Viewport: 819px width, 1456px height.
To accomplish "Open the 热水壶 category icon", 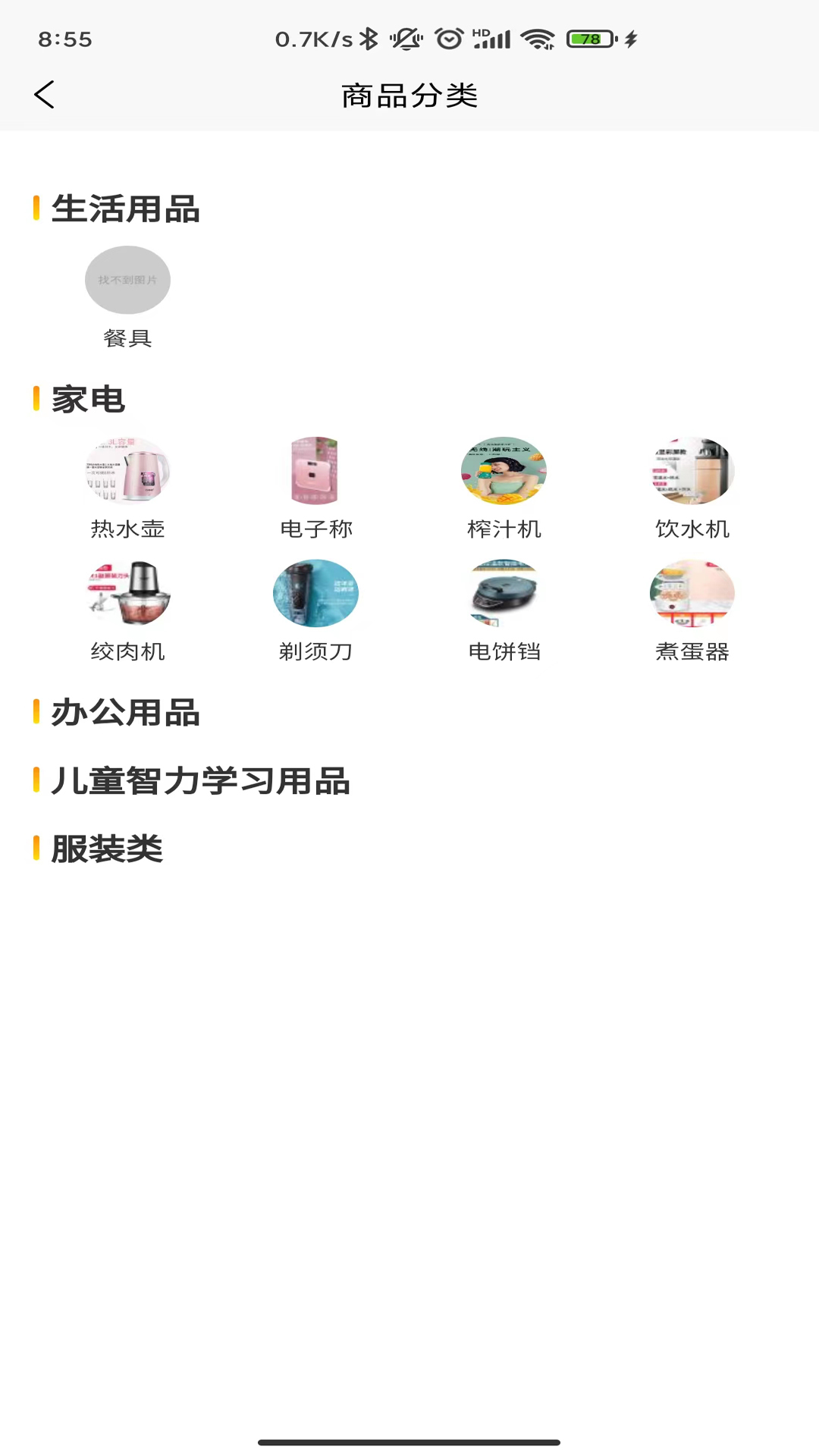I will (x=127, y=470).
